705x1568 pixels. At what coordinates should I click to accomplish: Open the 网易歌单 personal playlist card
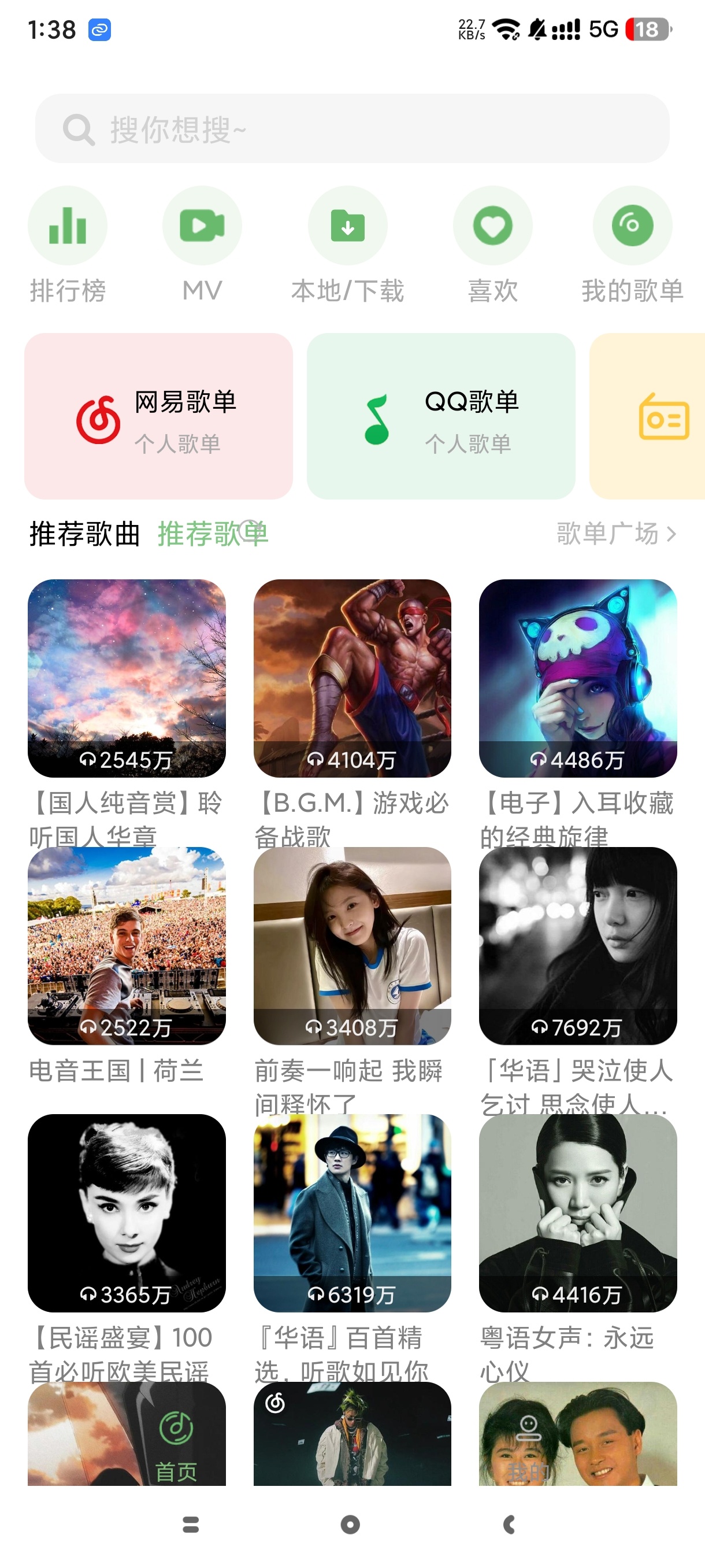158,416
